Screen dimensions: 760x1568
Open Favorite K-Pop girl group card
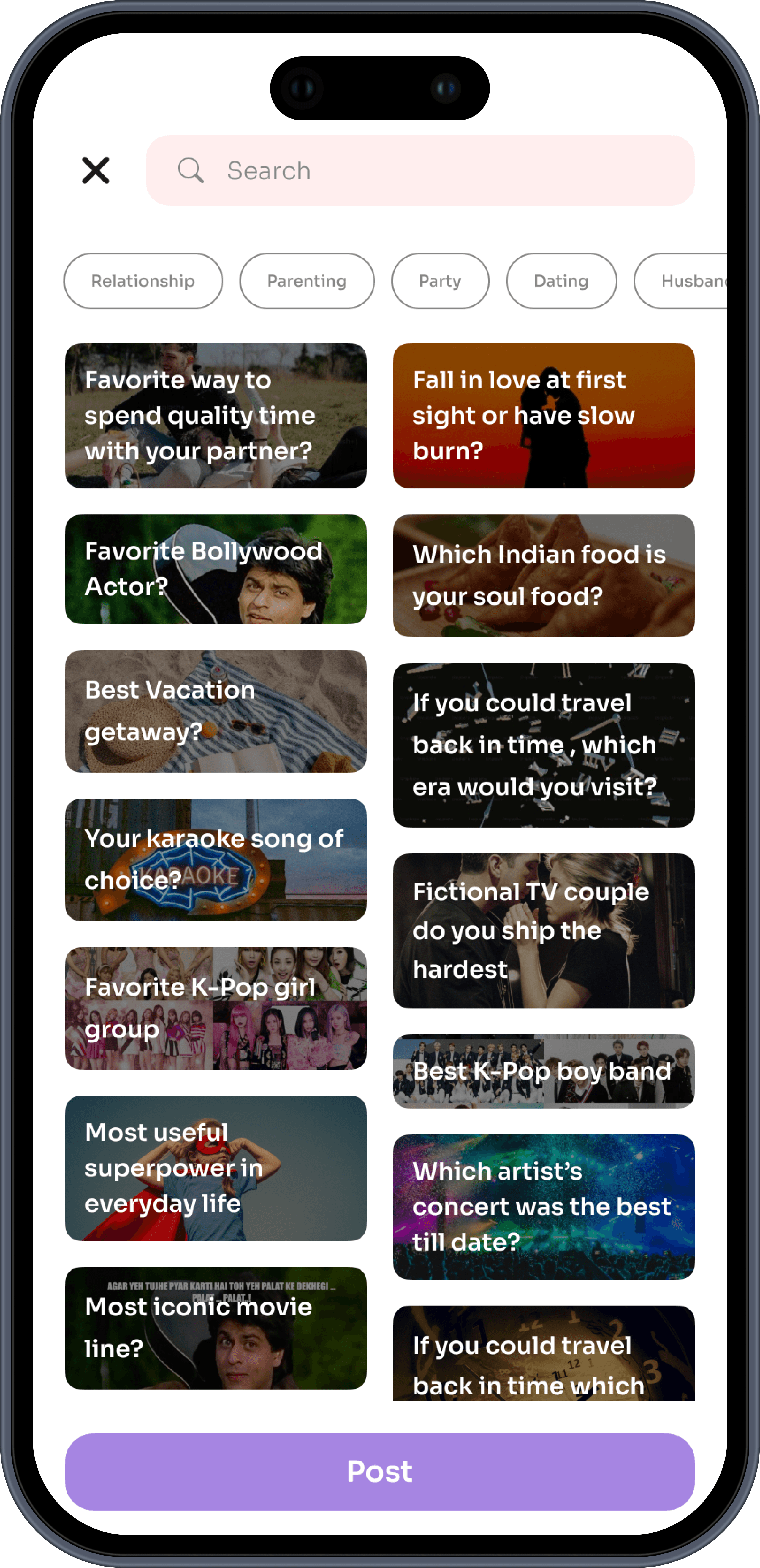[x=216, y=1008]
